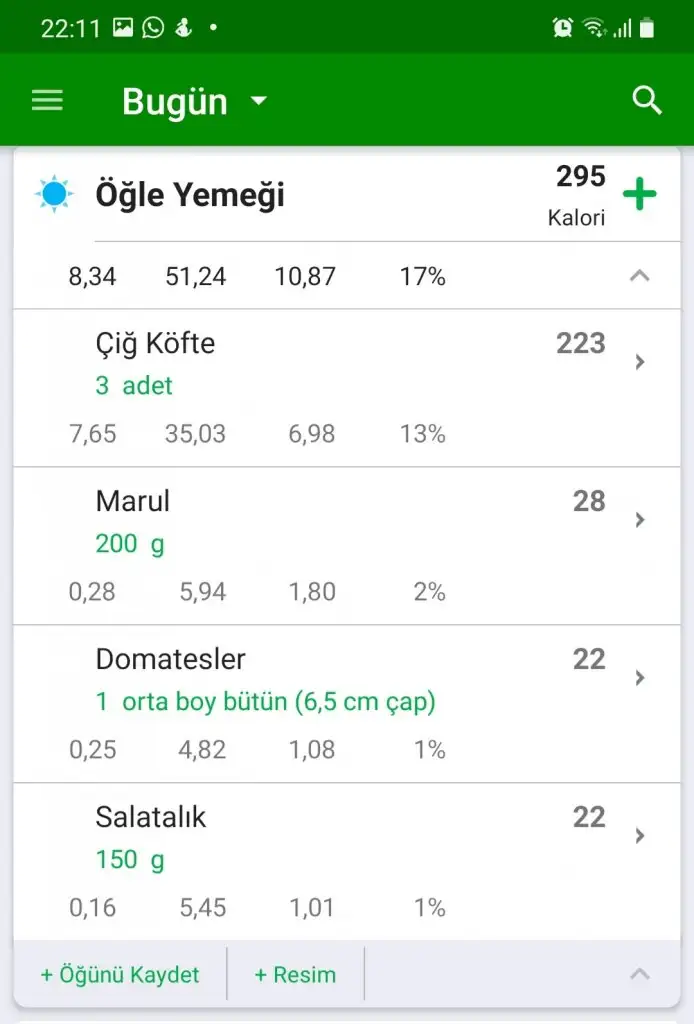694x1024 pixels.
Task: Collapse the meal card from the bottom chevron
Action: [639, 975]
